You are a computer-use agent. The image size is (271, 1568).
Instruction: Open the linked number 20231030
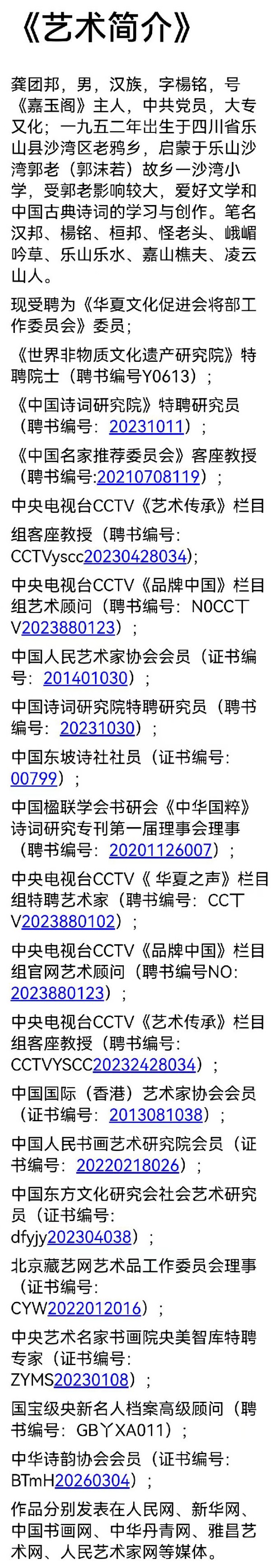click(97, 728)
